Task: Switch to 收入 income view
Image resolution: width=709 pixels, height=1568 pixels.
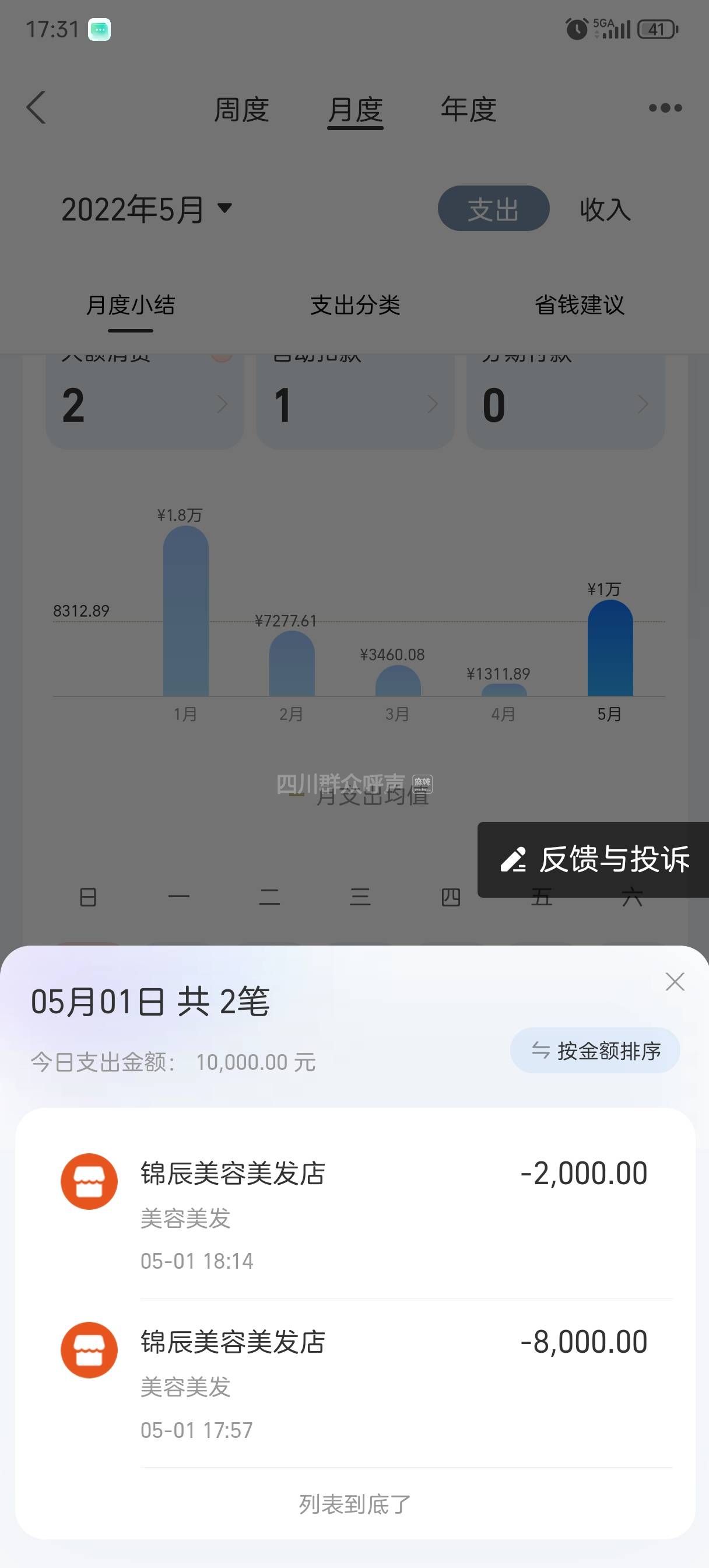Action: click(605, 209)
